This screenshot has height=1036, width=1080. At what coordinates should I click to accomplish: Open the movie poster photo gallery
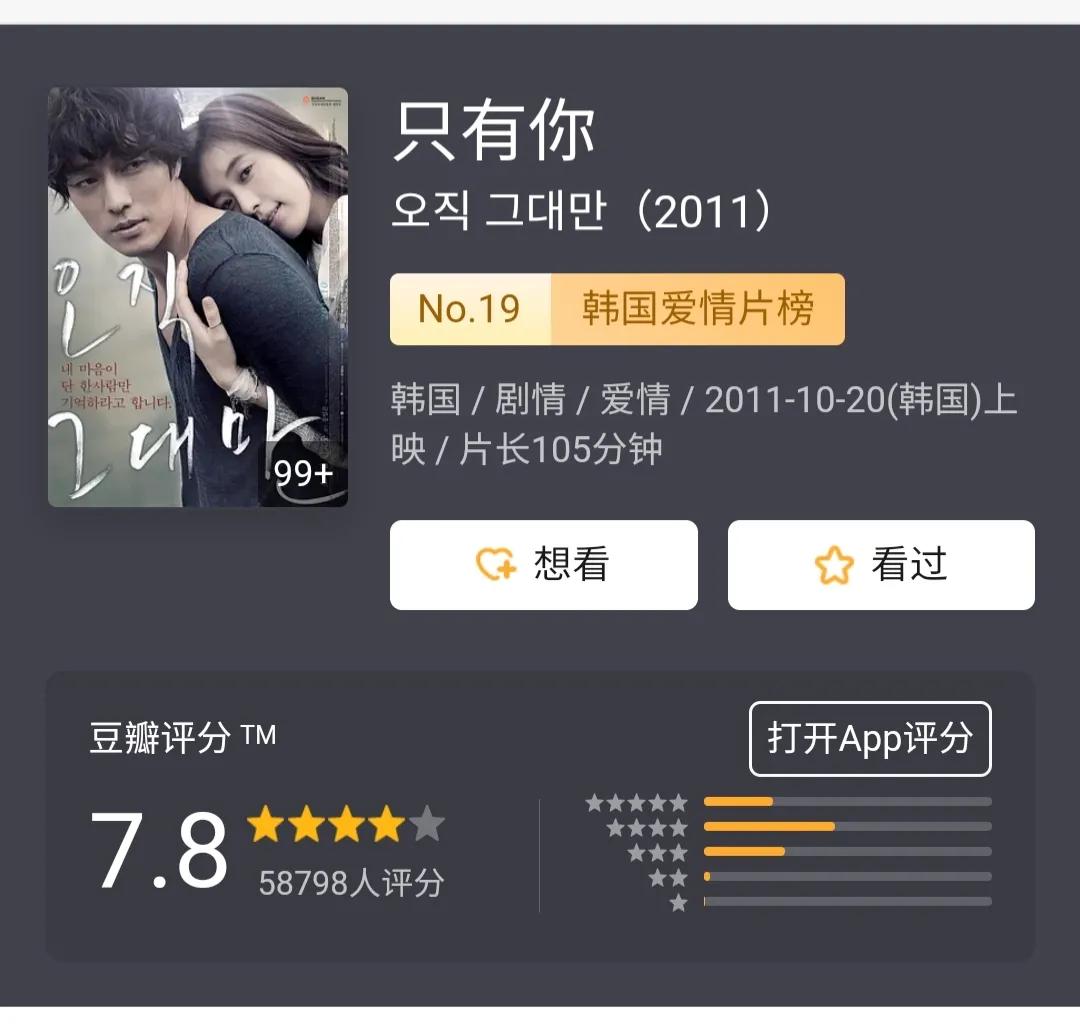click(198, 297)
